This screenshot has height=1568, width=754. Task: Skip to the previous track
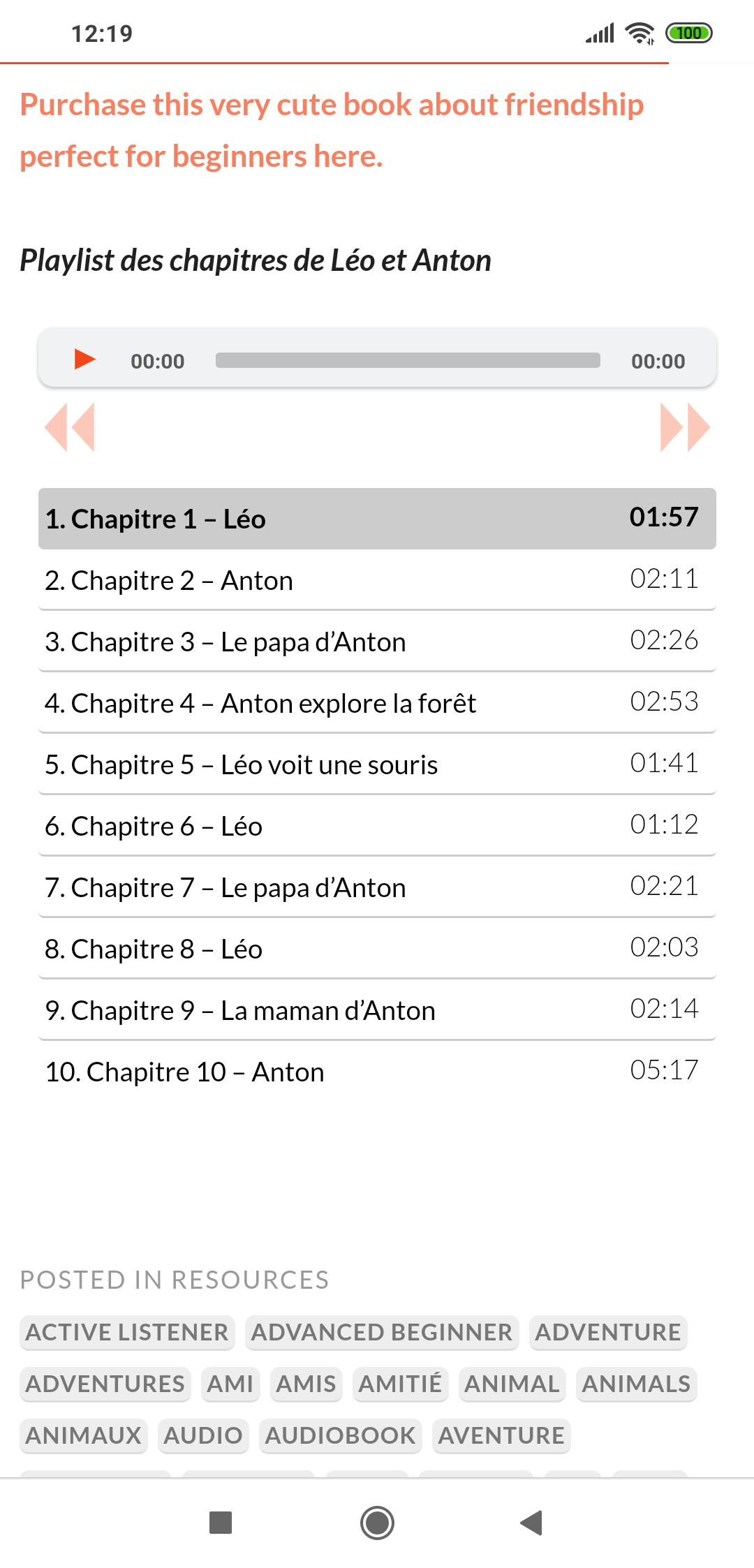tap(70, 427)
